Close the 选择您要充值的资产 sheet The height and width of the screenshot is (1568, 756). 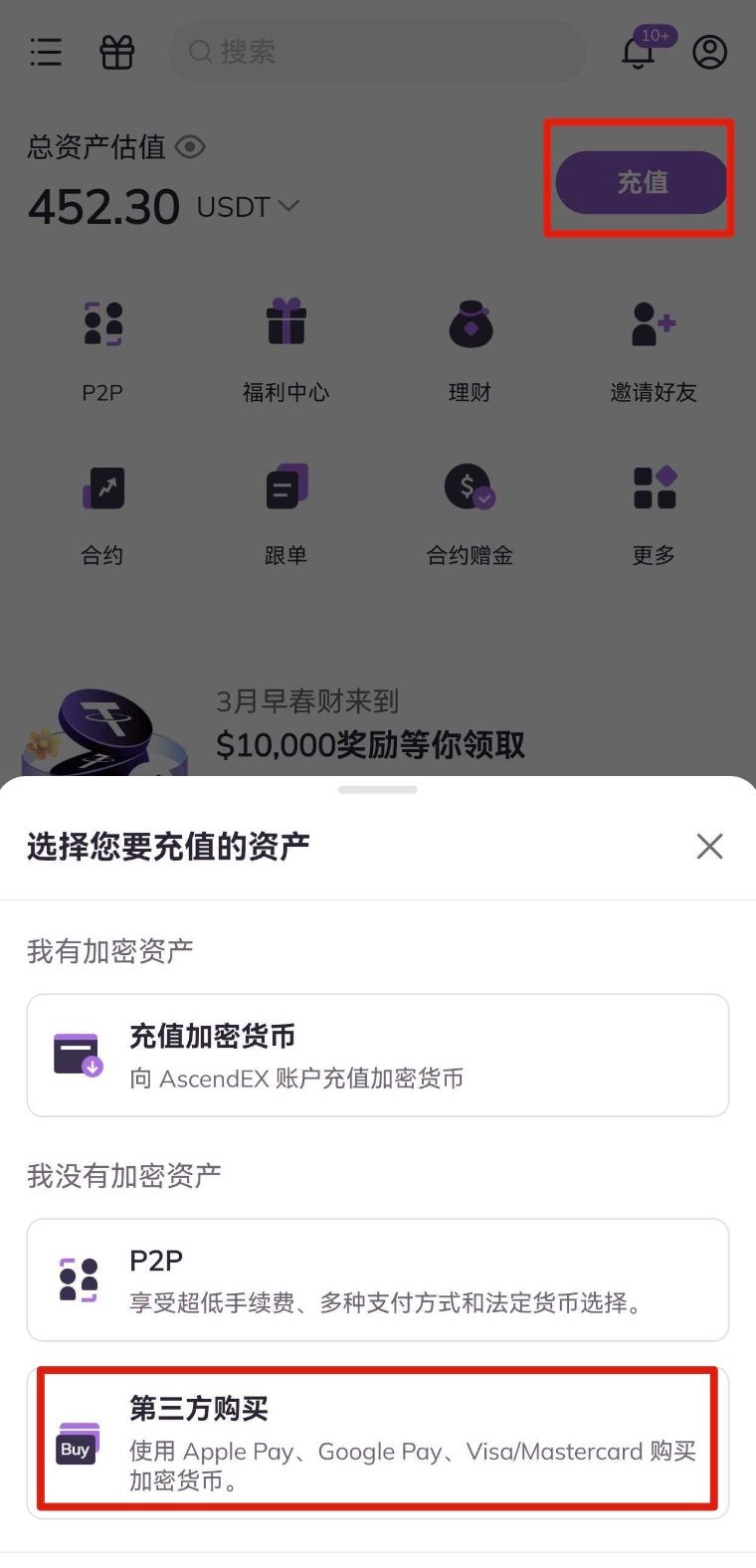point(709,847)
